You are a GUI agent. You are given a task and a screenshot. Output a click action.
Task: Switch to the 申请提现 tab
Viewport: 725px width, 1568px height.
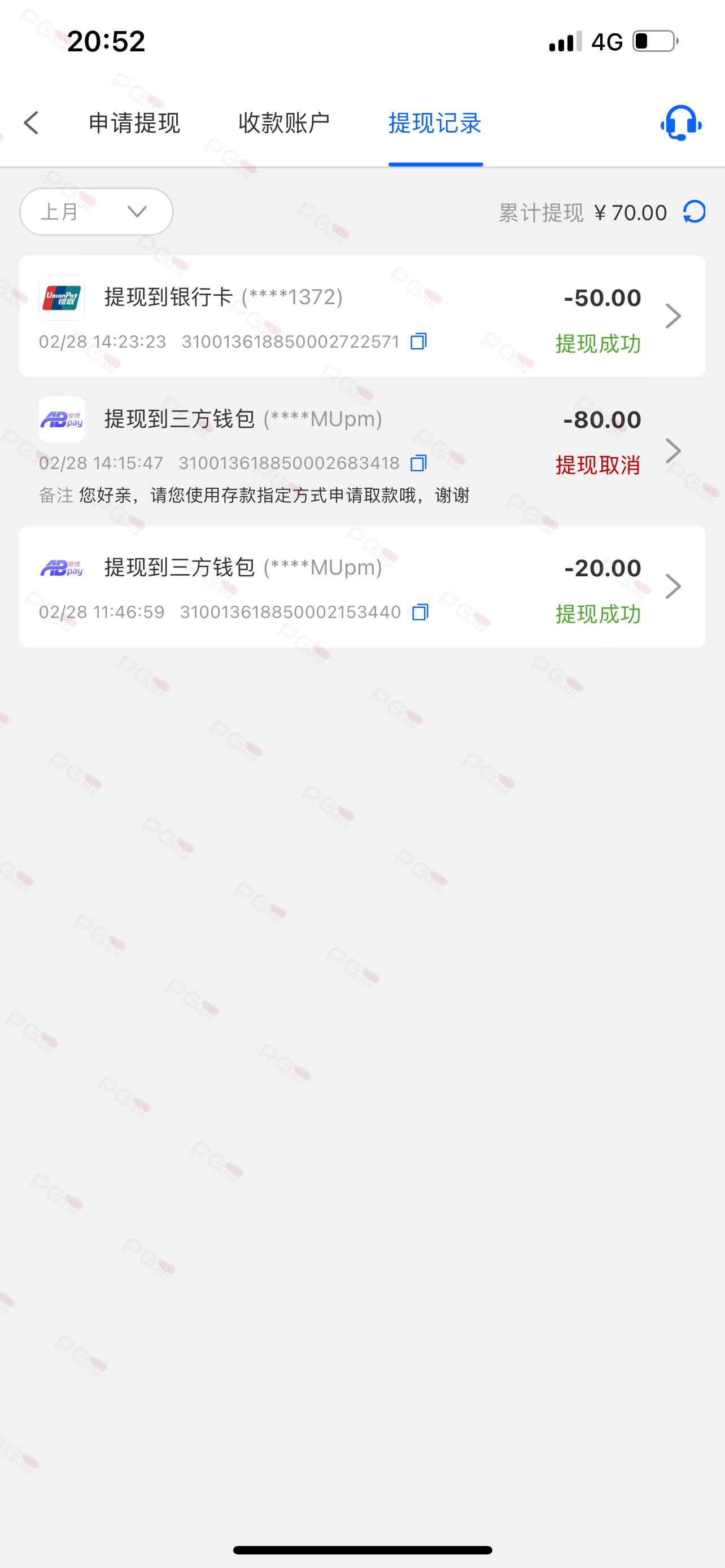[x=134, y=123]
